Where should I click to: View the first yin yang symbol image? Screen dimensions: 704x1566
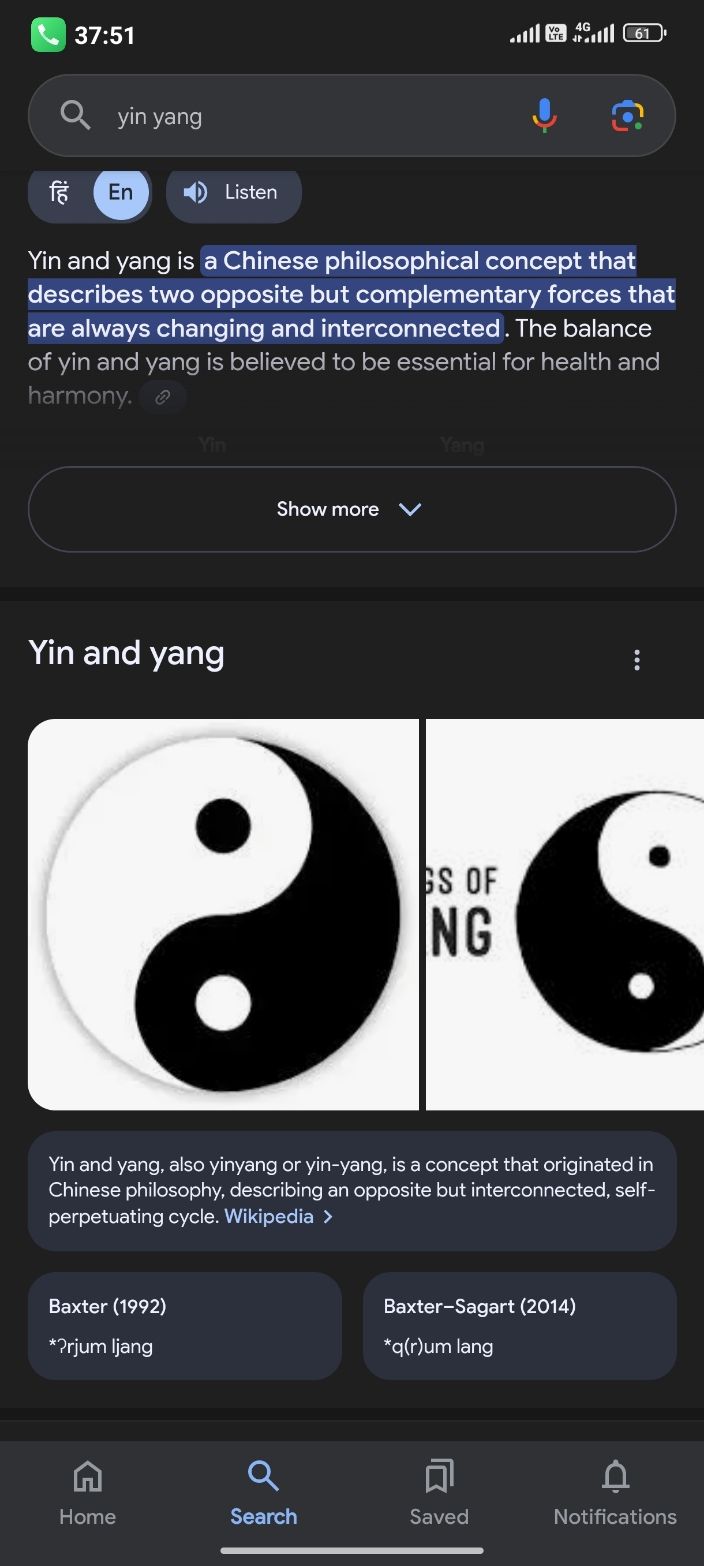tap(223, 914)
